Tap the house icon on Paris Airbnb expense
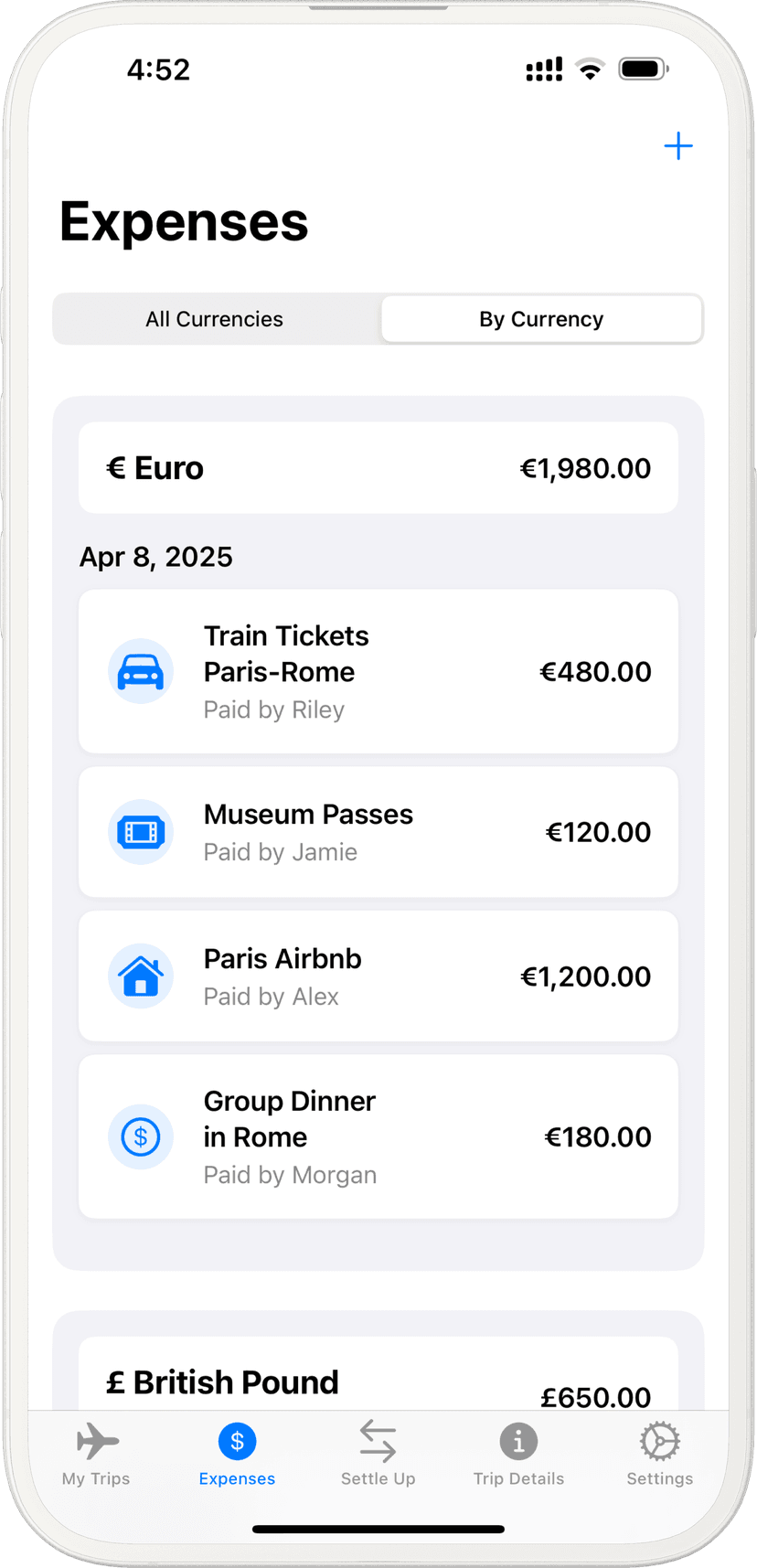The image size is (757, 1568). click(x=141, y=976)
